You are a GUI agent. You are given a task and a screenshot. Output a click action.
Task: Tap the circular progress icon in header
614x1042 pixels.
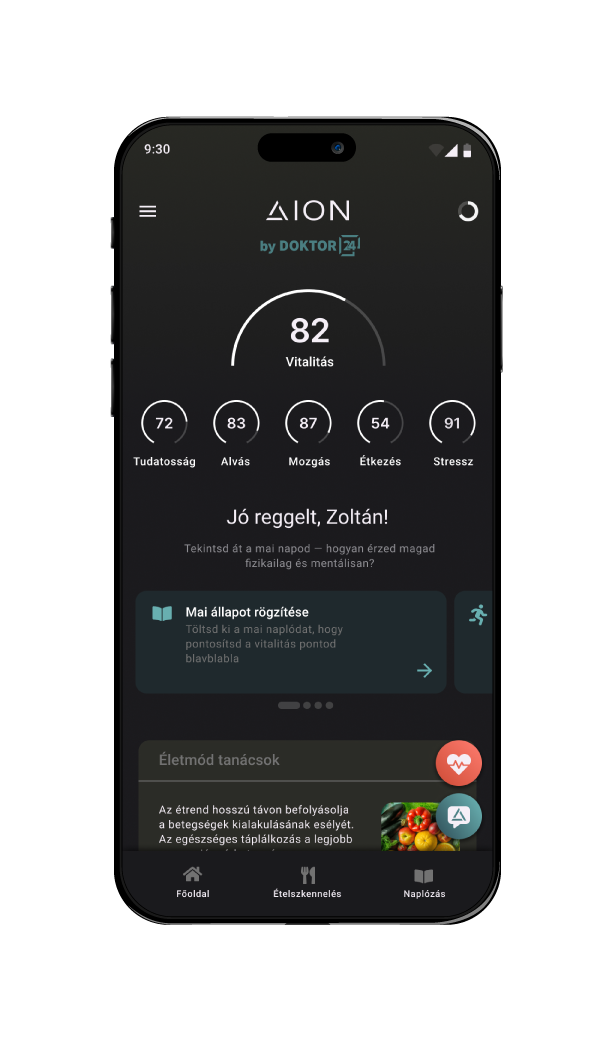(467, 211)
